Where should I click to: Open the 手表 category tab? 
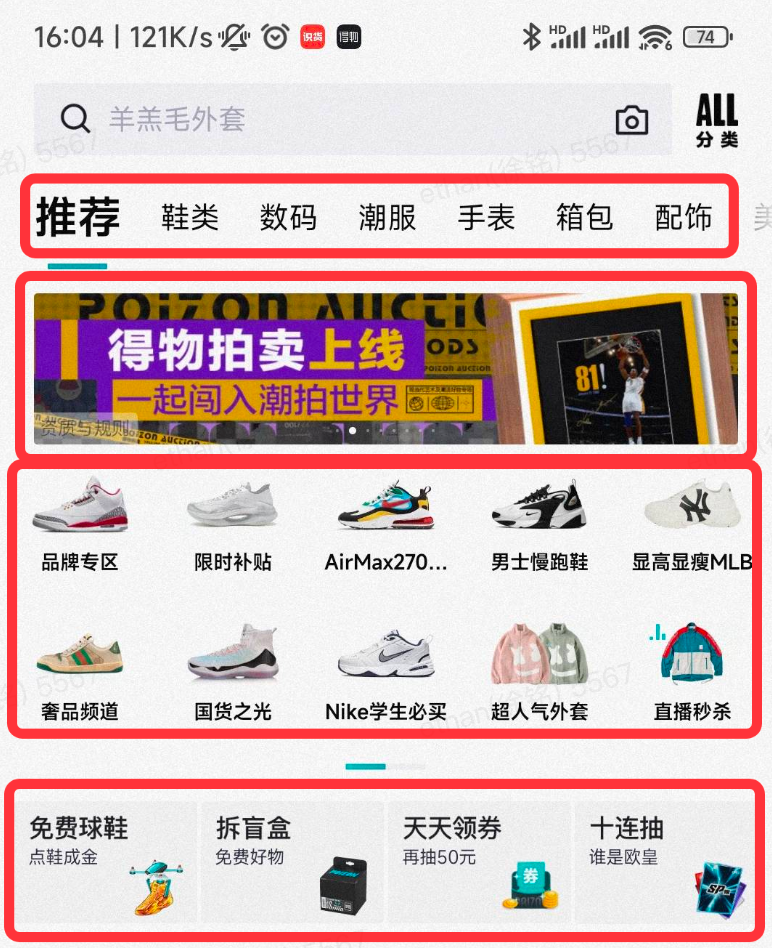pos(485,218)
